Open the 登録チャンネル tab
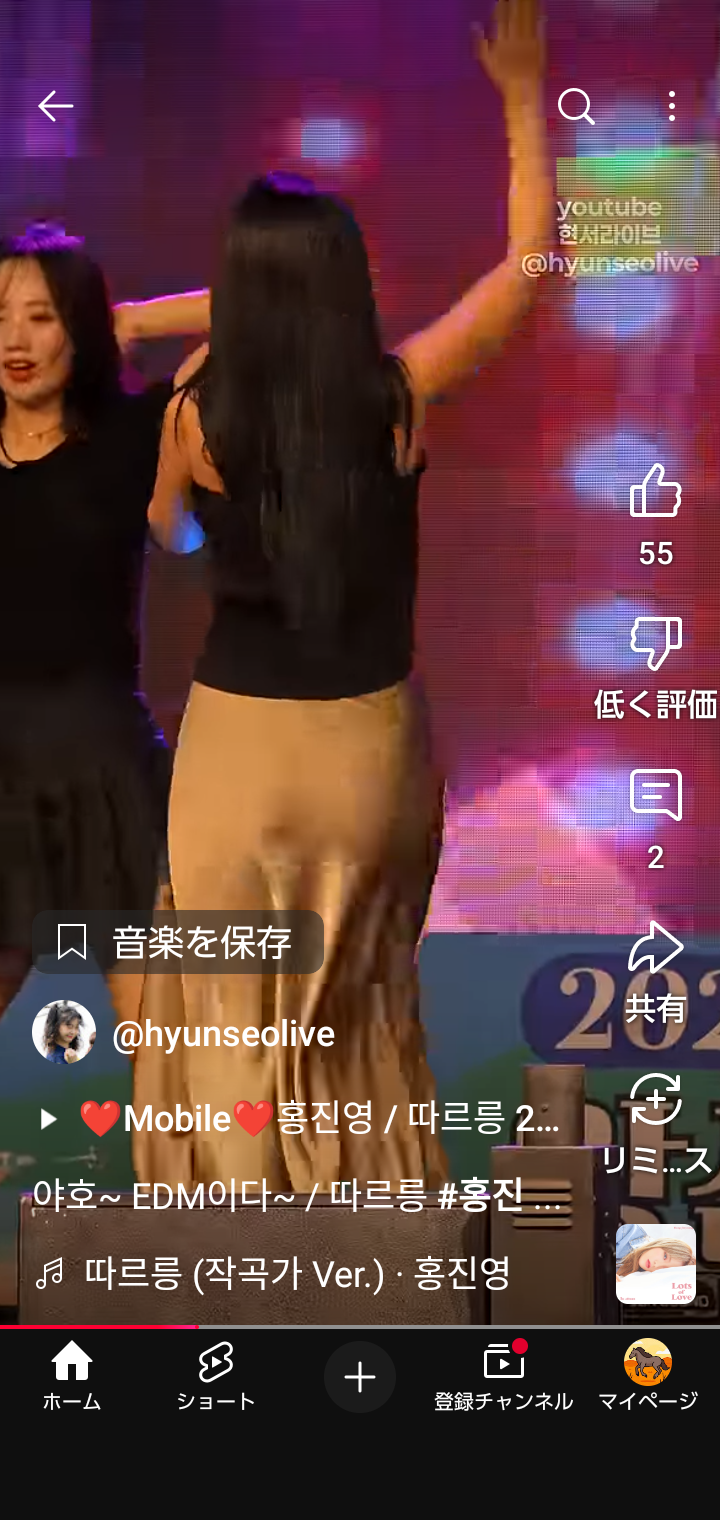Screen dimensions: 720x1520 coord(503,1377)
